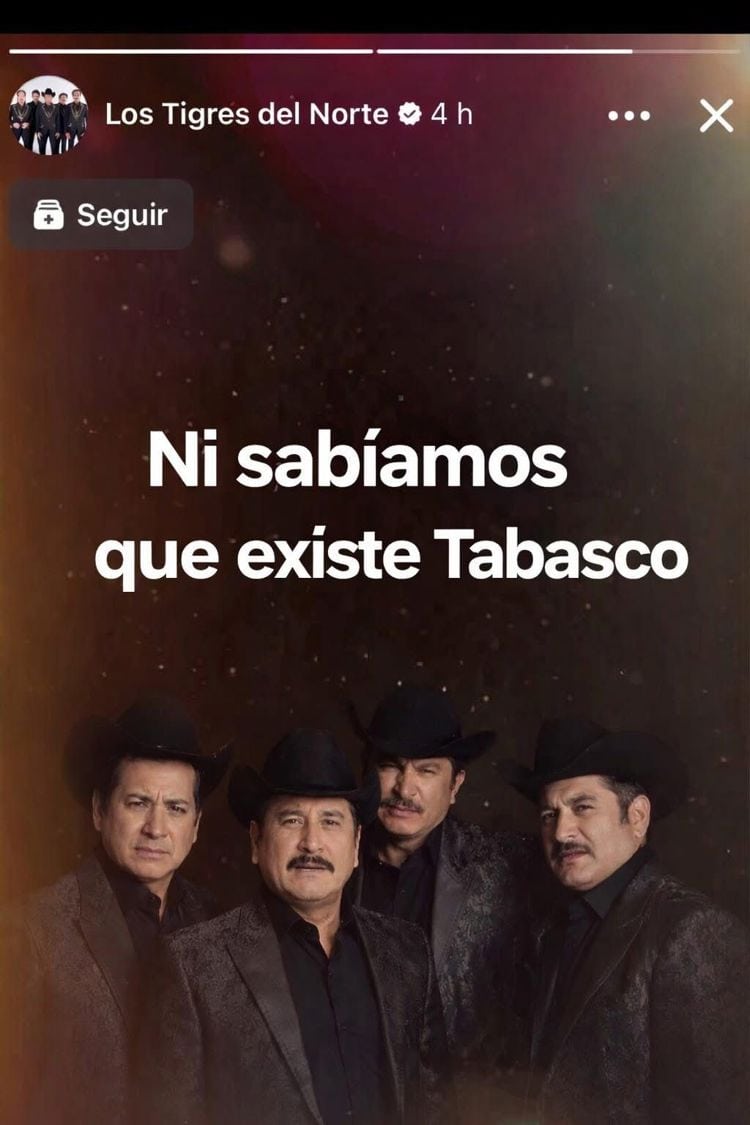Tap Seguir to follow the page
This screenshot has width=750, height=1125.
tap(101, 214)
